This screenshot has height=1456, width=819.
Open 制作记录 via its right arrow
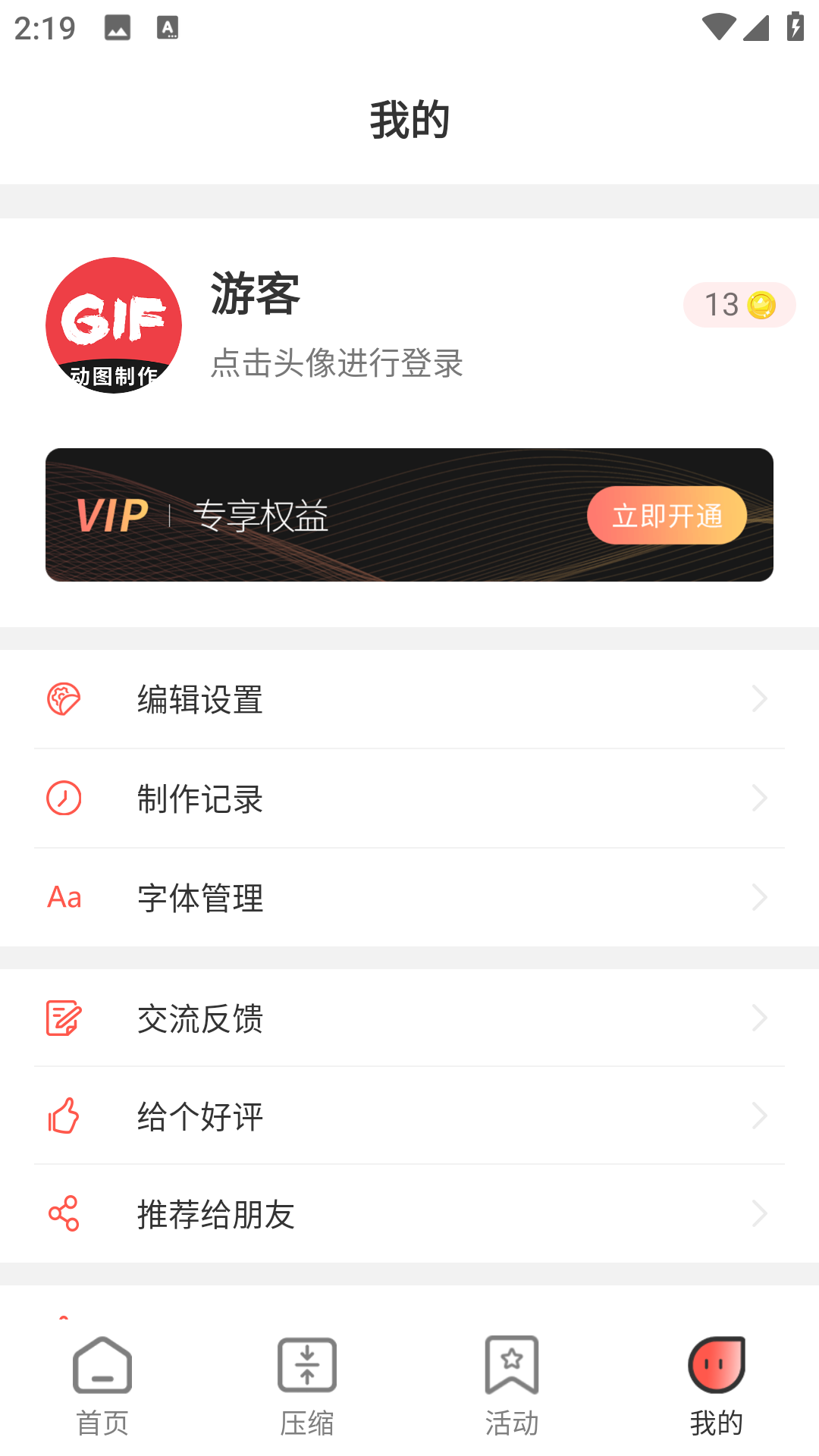(759, 799)
